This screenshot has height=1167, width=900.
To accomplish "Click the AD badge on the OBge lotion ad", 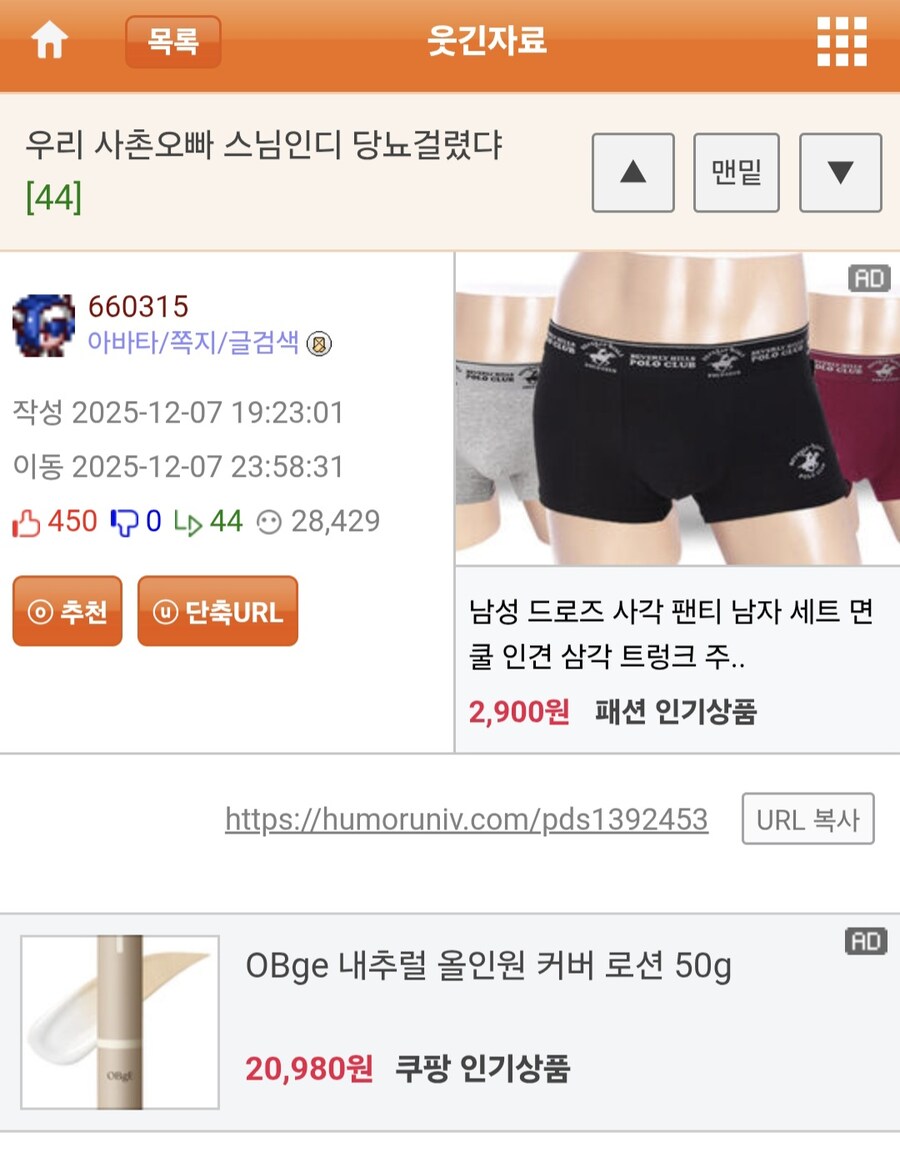I will pyautogui.click(x=866, y=941).
